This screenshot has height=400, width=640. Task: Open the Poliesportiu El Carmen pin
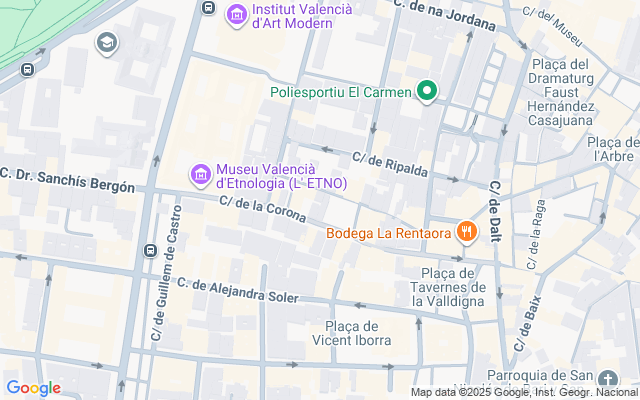click(x=428, y=92)
